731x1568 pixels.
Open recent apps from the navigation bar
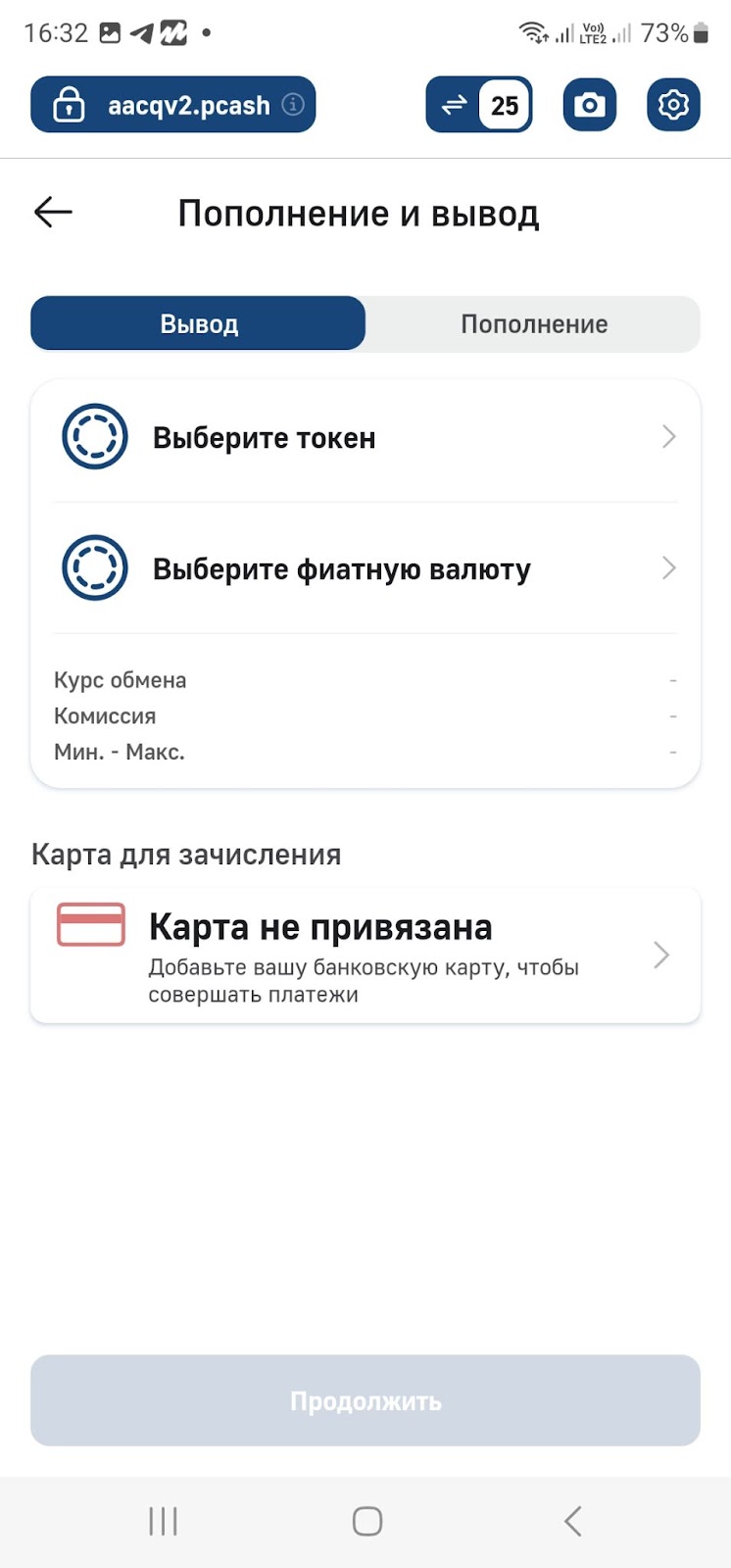point(163,1521)
